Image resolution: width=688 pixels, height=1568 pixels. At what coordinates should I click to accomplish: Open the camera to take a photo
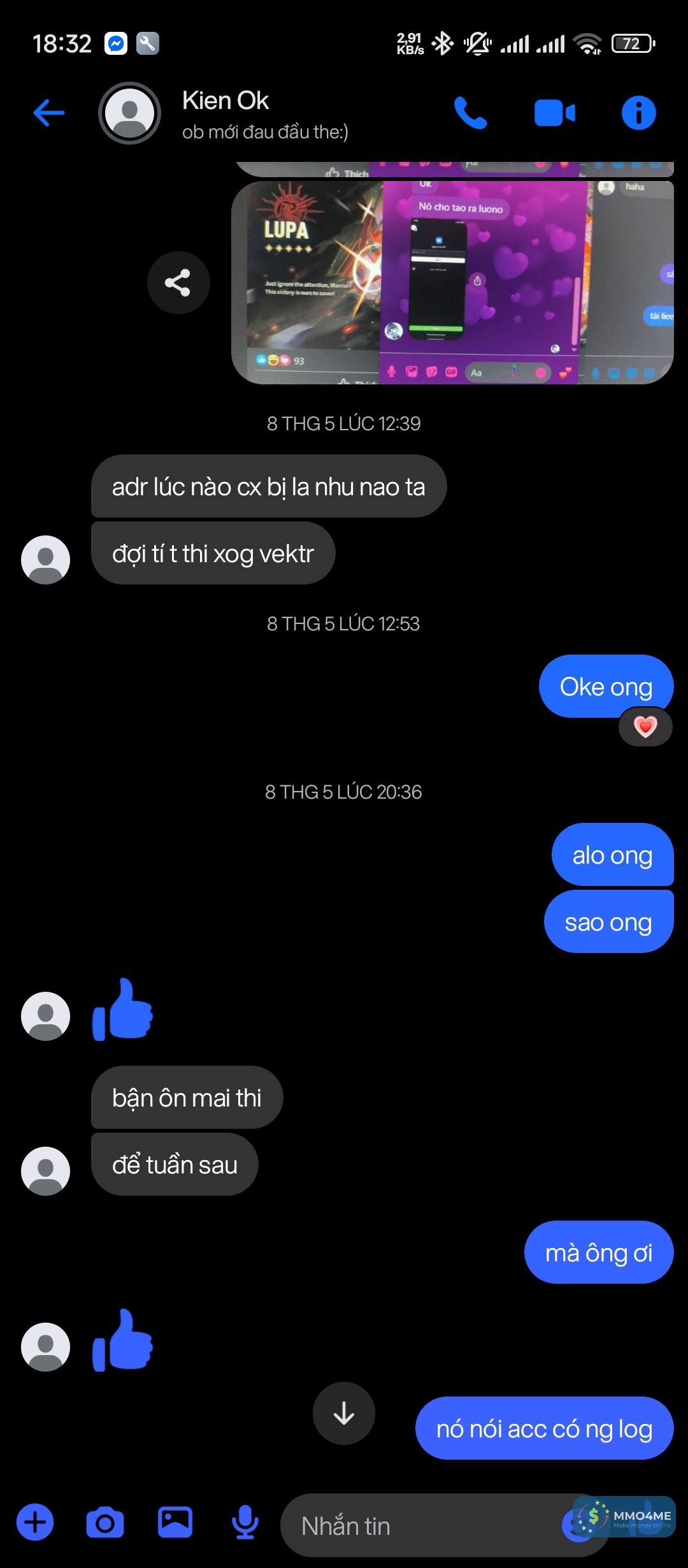tap(105, 1522)
